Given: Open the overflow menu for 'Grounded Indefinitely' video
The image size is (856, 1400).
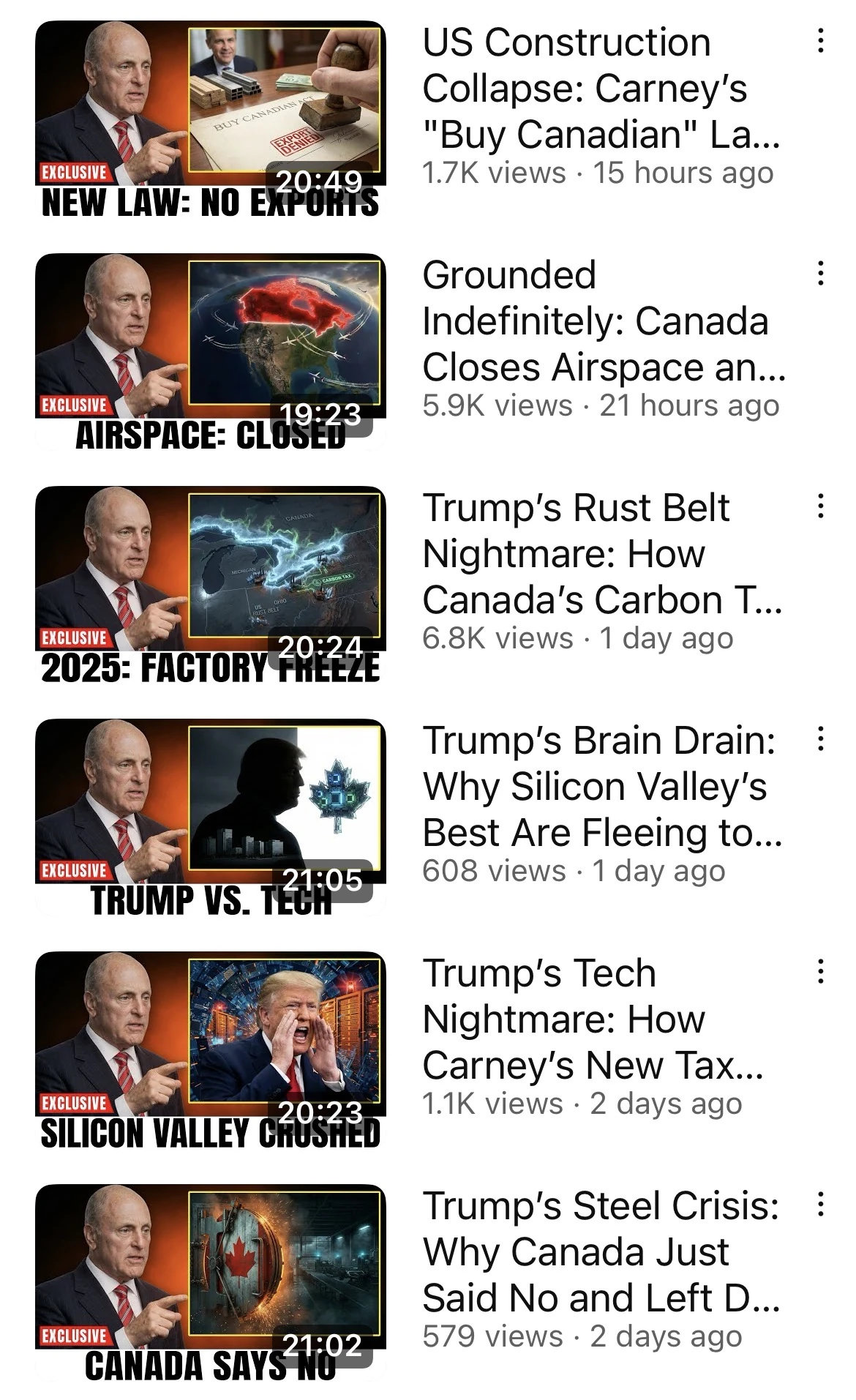Looking at the screenshot, I should (821, 274).
